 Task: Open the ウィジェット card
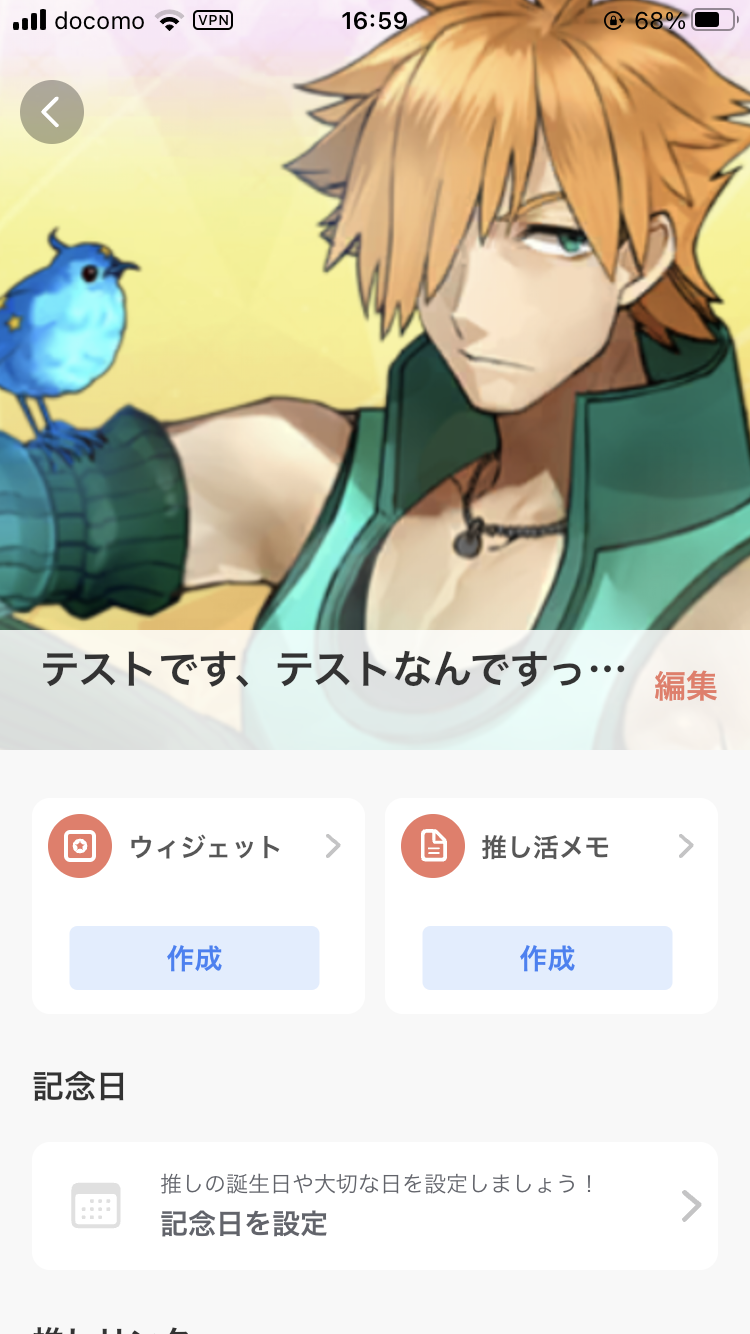[x=198, y=848]
